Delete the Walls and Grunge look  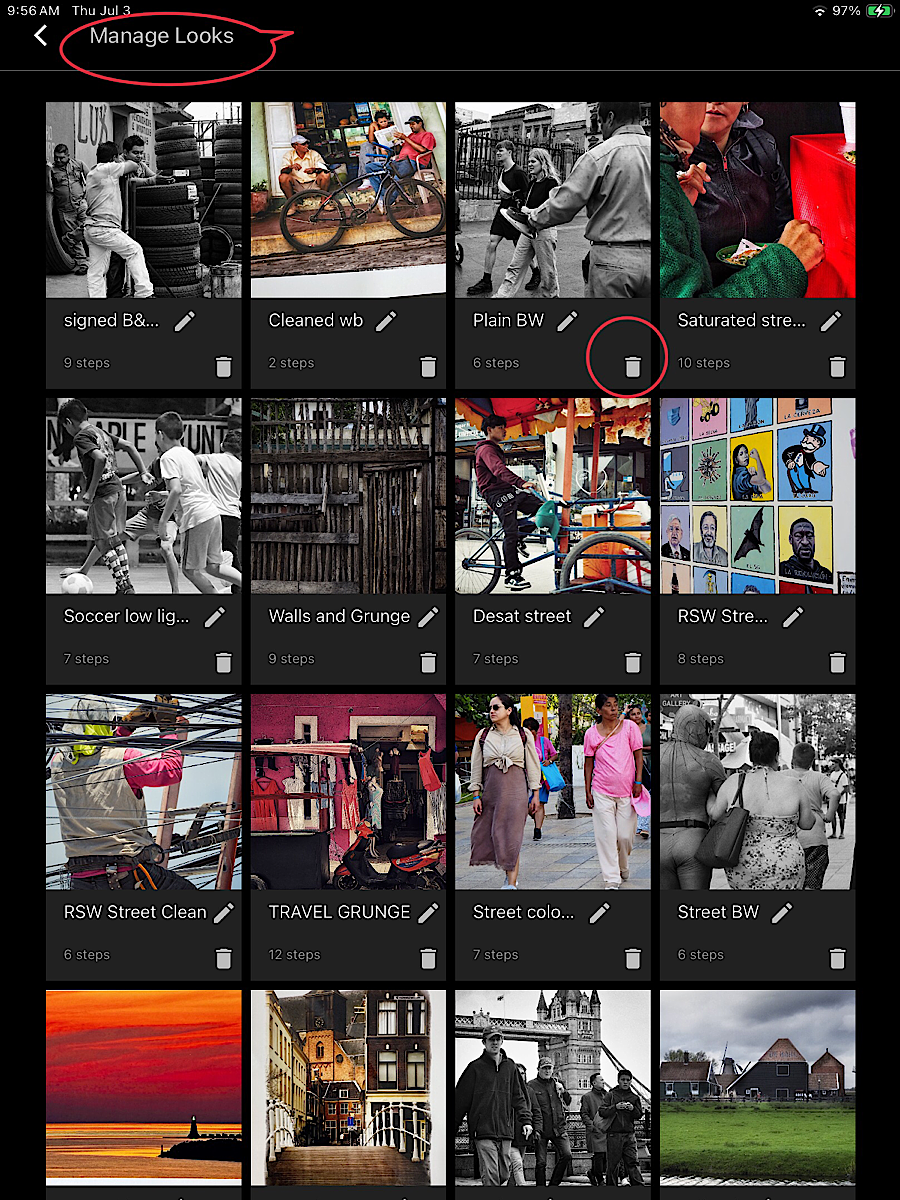pyautogui.click(x=428, y=663)
